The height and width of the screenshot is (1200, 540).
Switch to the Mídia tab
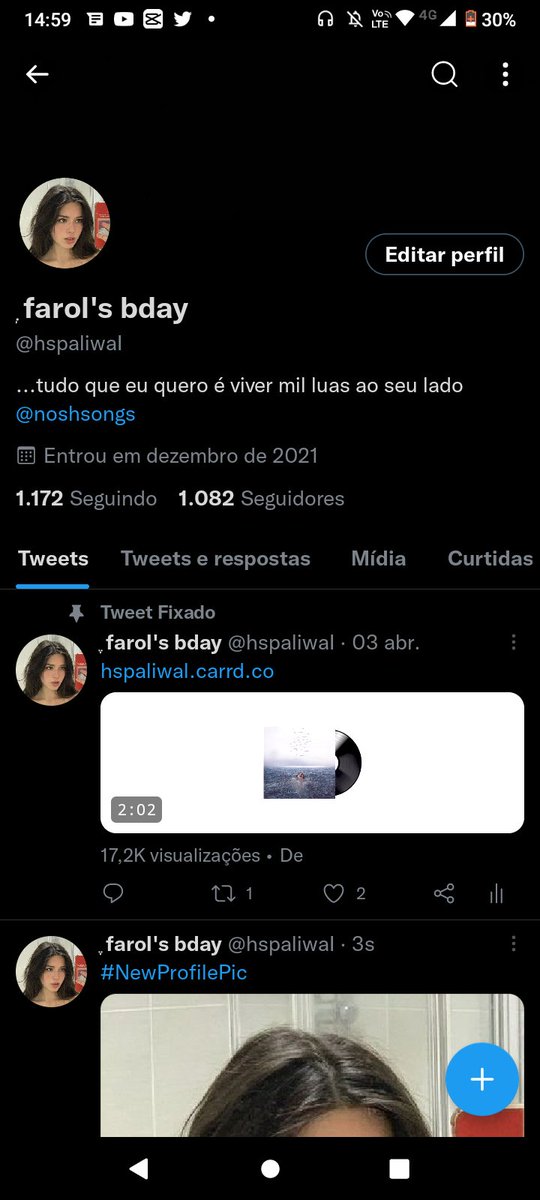(378, 559)
